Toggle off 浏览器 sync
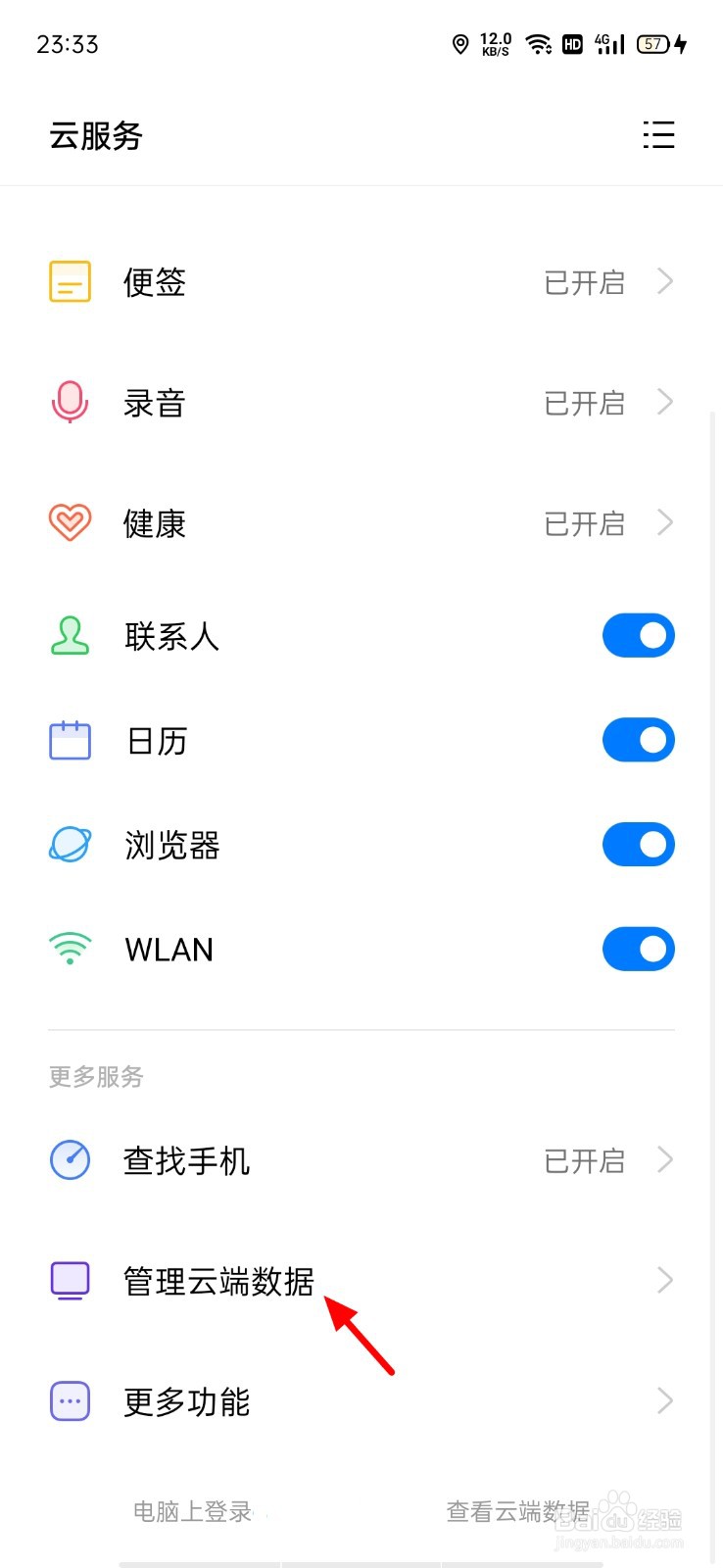723x1568 pixels. pos(639,845)
